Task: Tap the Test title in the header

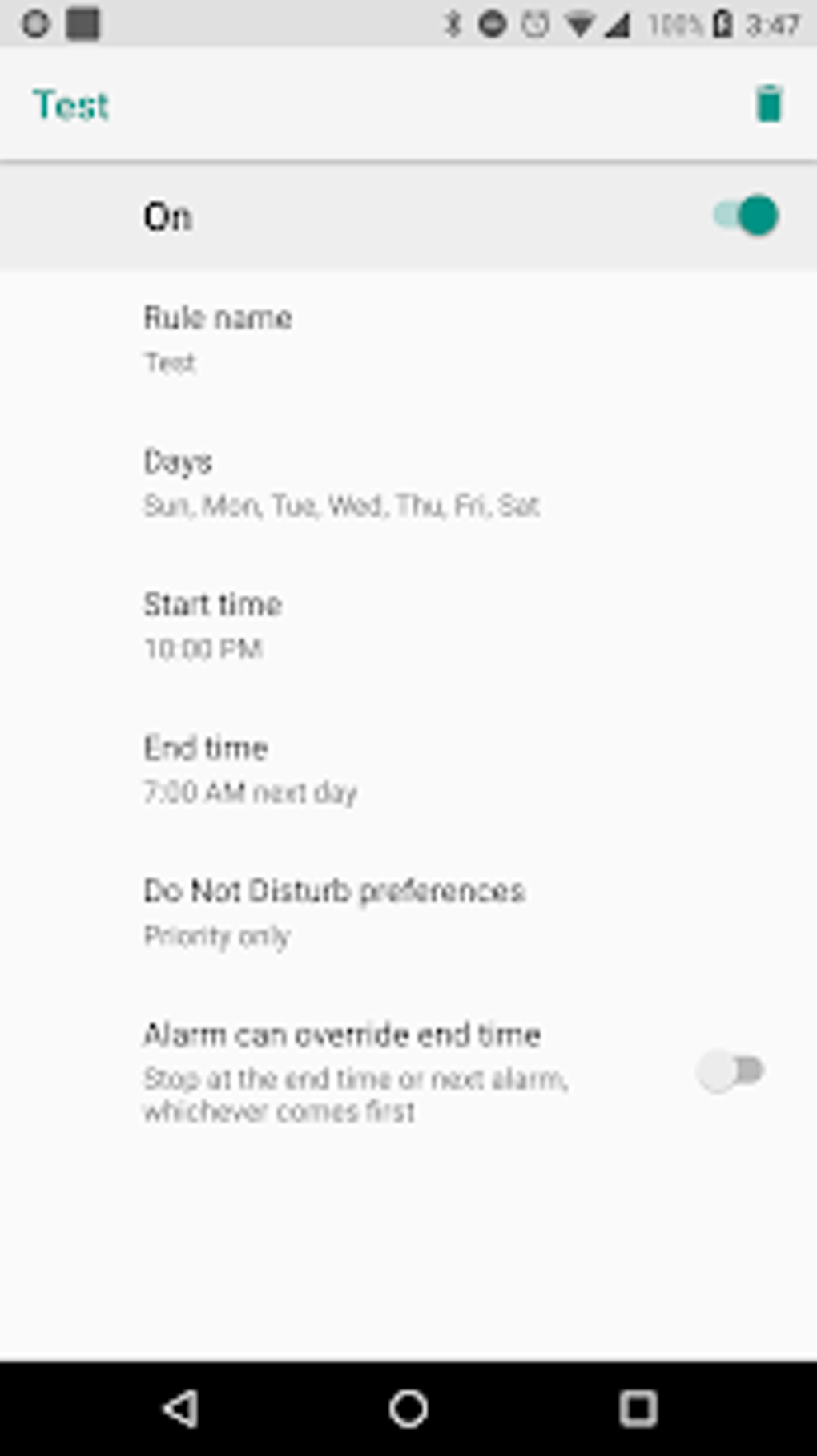Action: pos(70,104)
